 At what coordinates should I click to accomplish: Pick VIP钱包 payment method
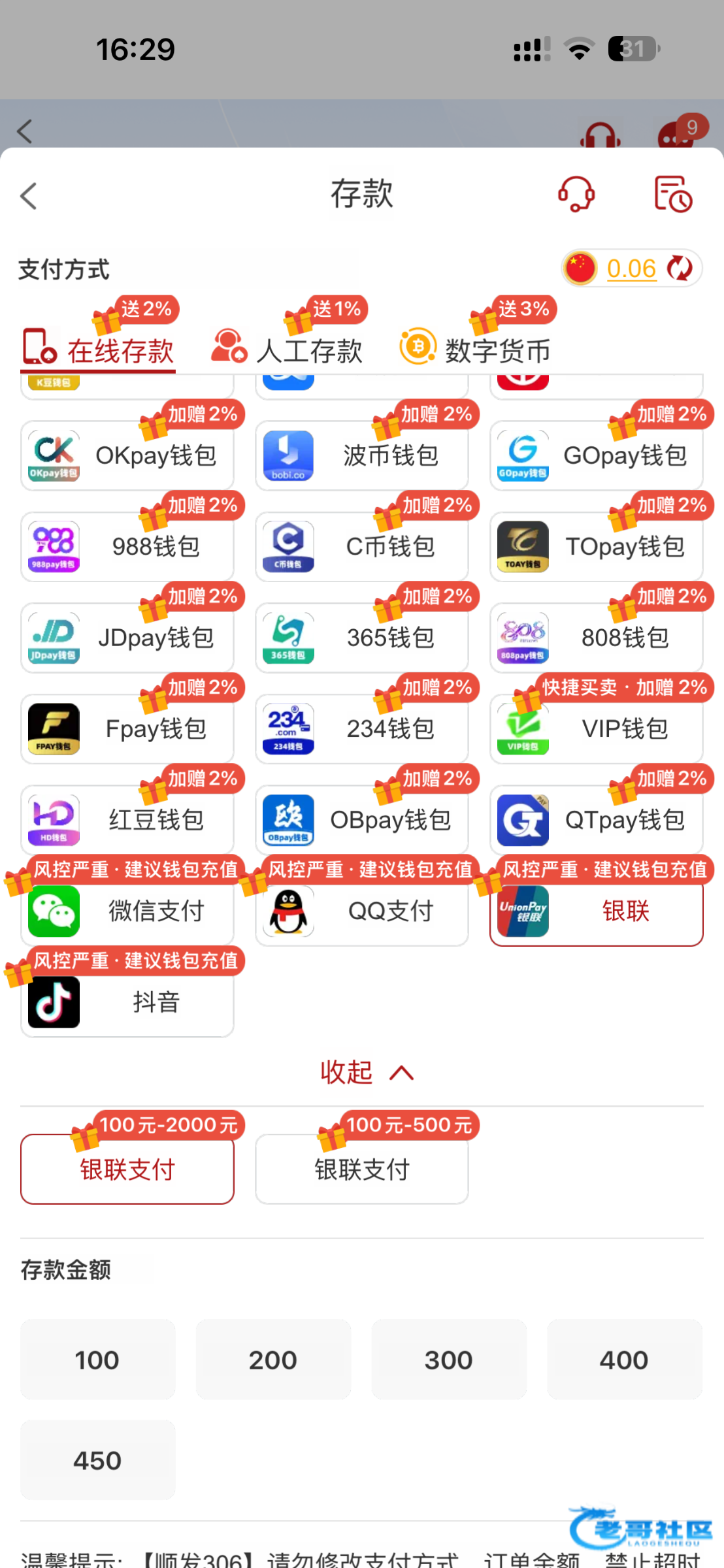pos(597,728)
